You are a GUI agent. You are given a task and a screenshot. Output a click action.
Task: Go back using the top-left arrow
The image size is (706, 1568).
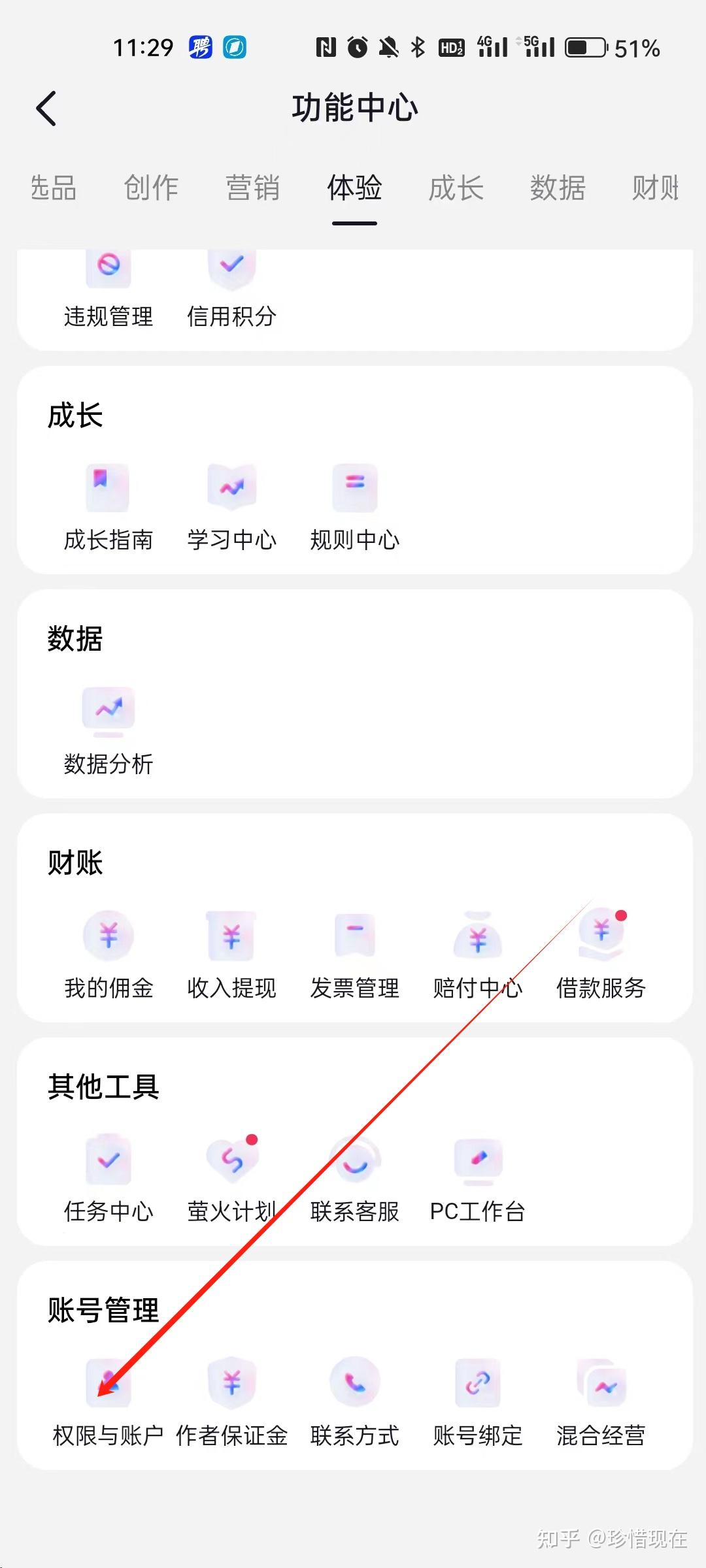tap(46, 108)
